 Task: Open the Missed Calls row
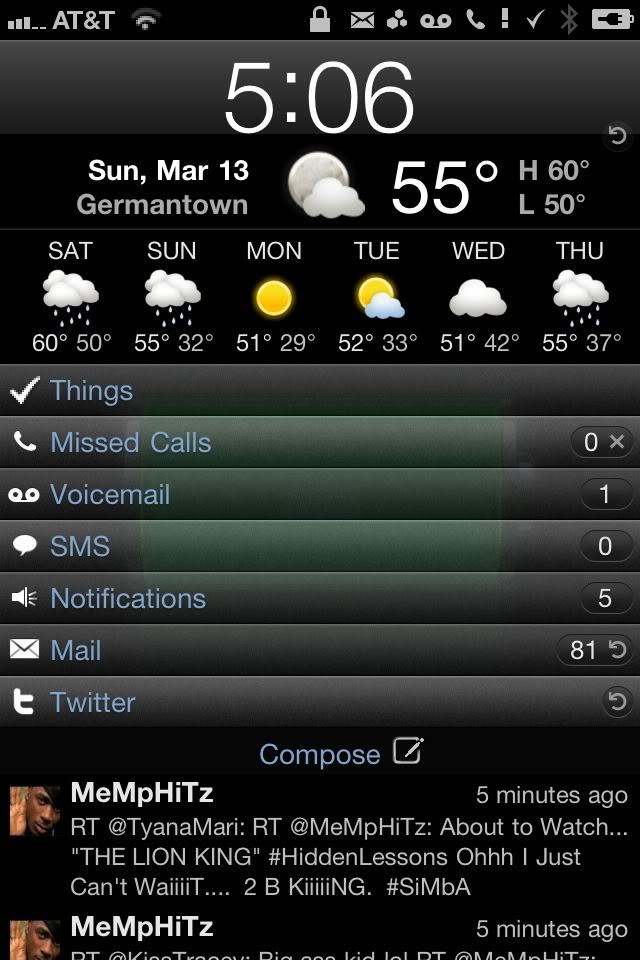130,443
